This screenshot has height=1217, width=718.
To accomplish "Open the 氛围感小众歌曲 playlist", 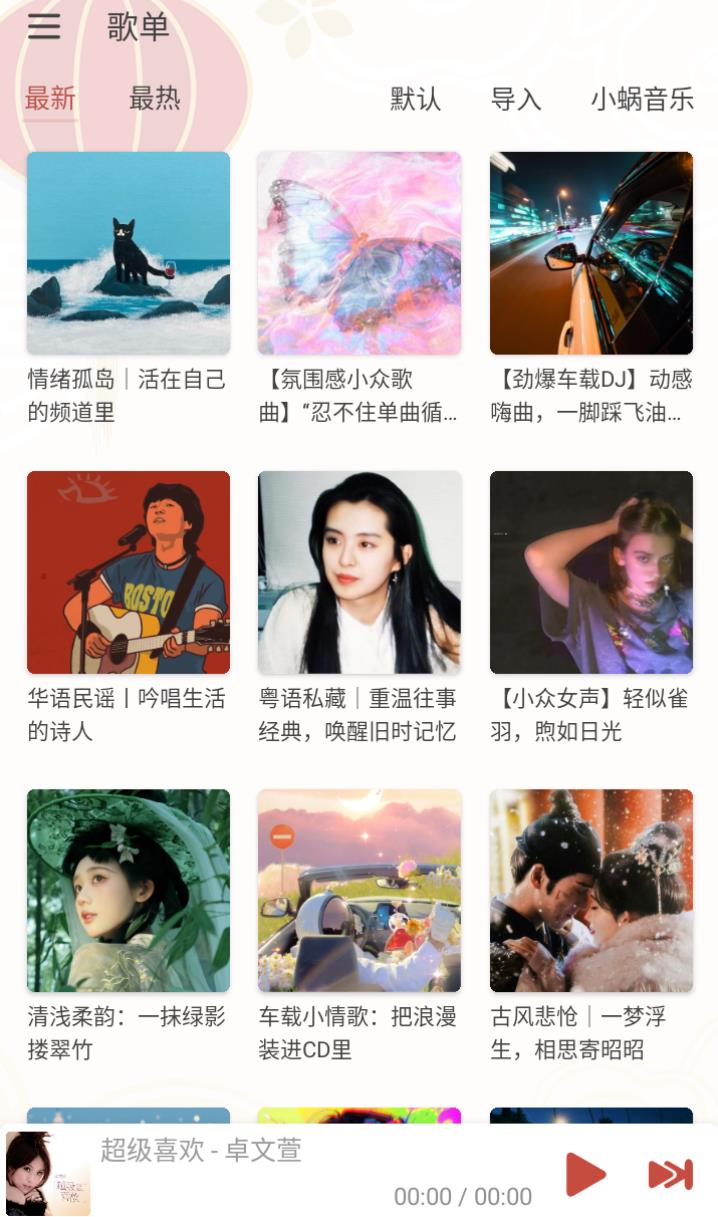I will pyautogui.click(x=359, y=253).
